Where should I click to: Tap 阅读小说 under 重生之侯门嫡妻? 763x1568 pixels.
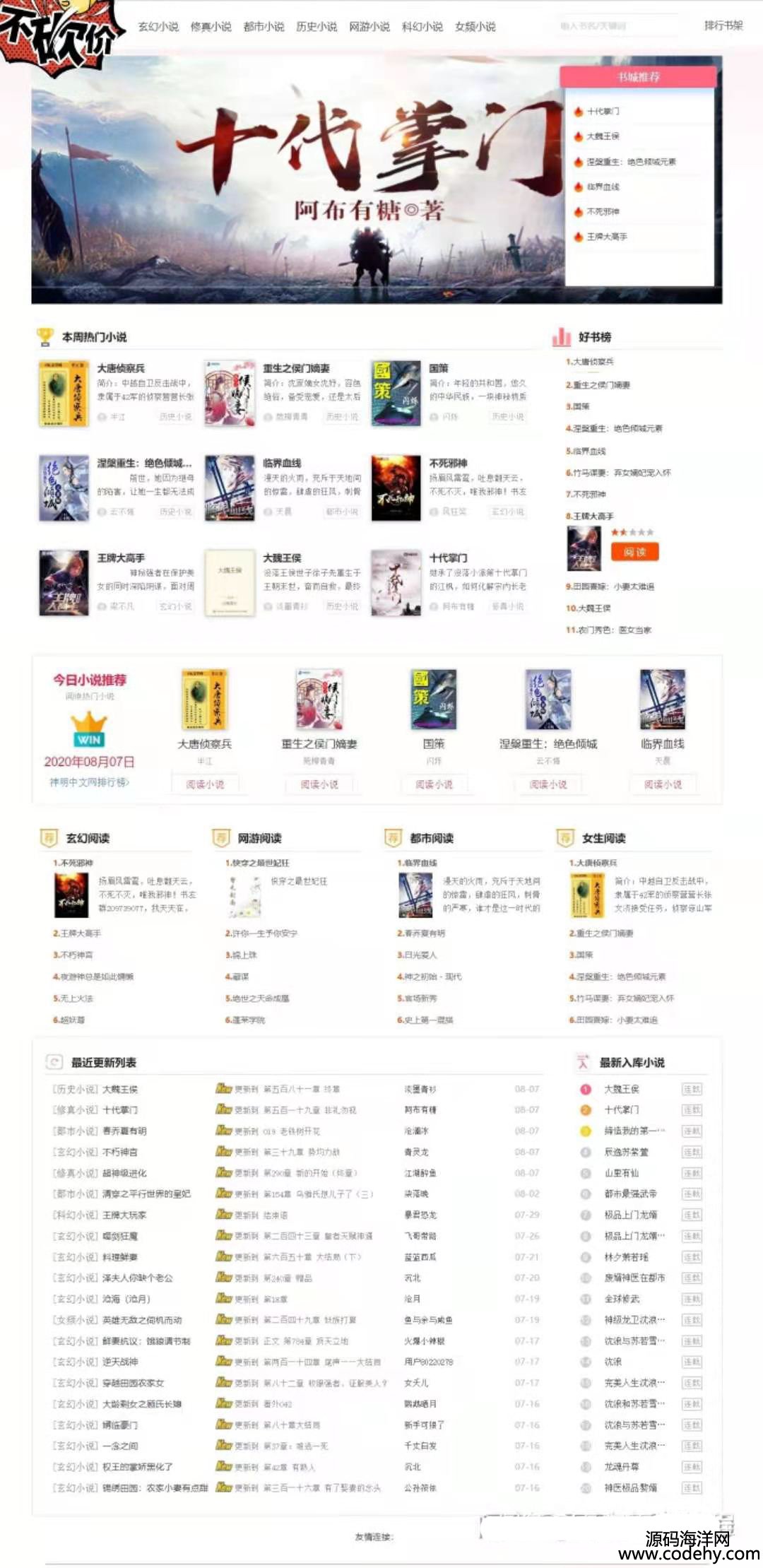[319, 784]
